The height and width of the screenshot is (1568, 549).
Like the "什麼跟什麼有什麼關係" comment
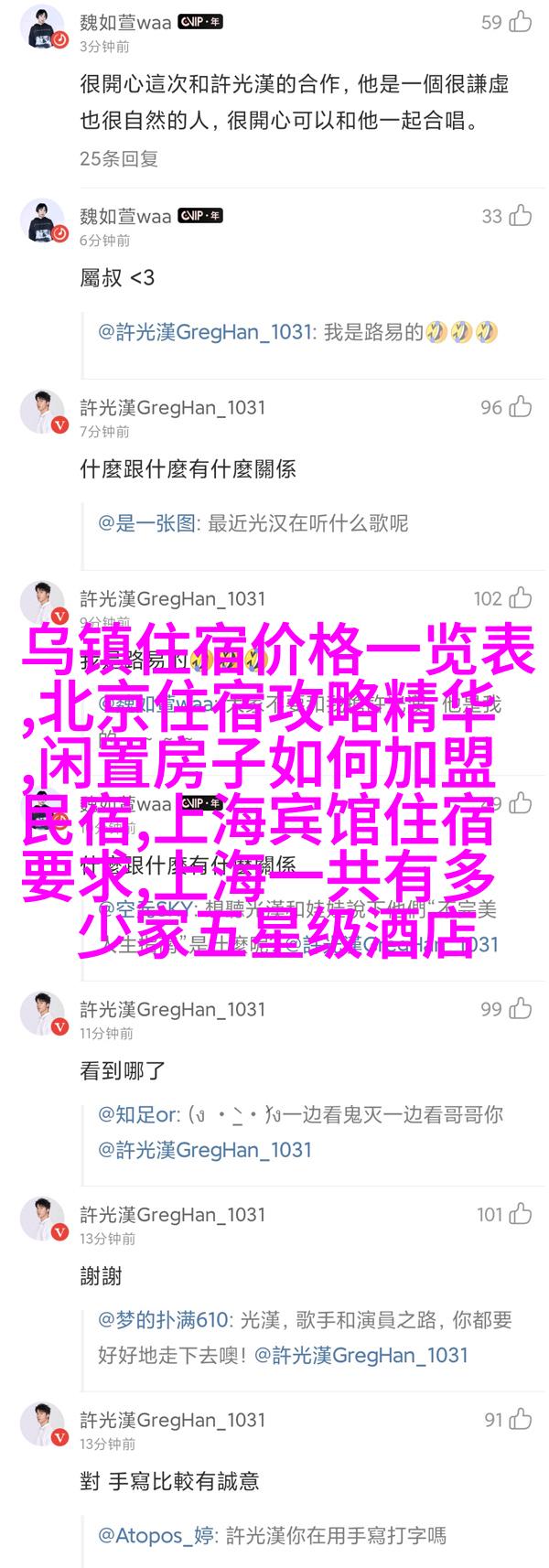521,407
